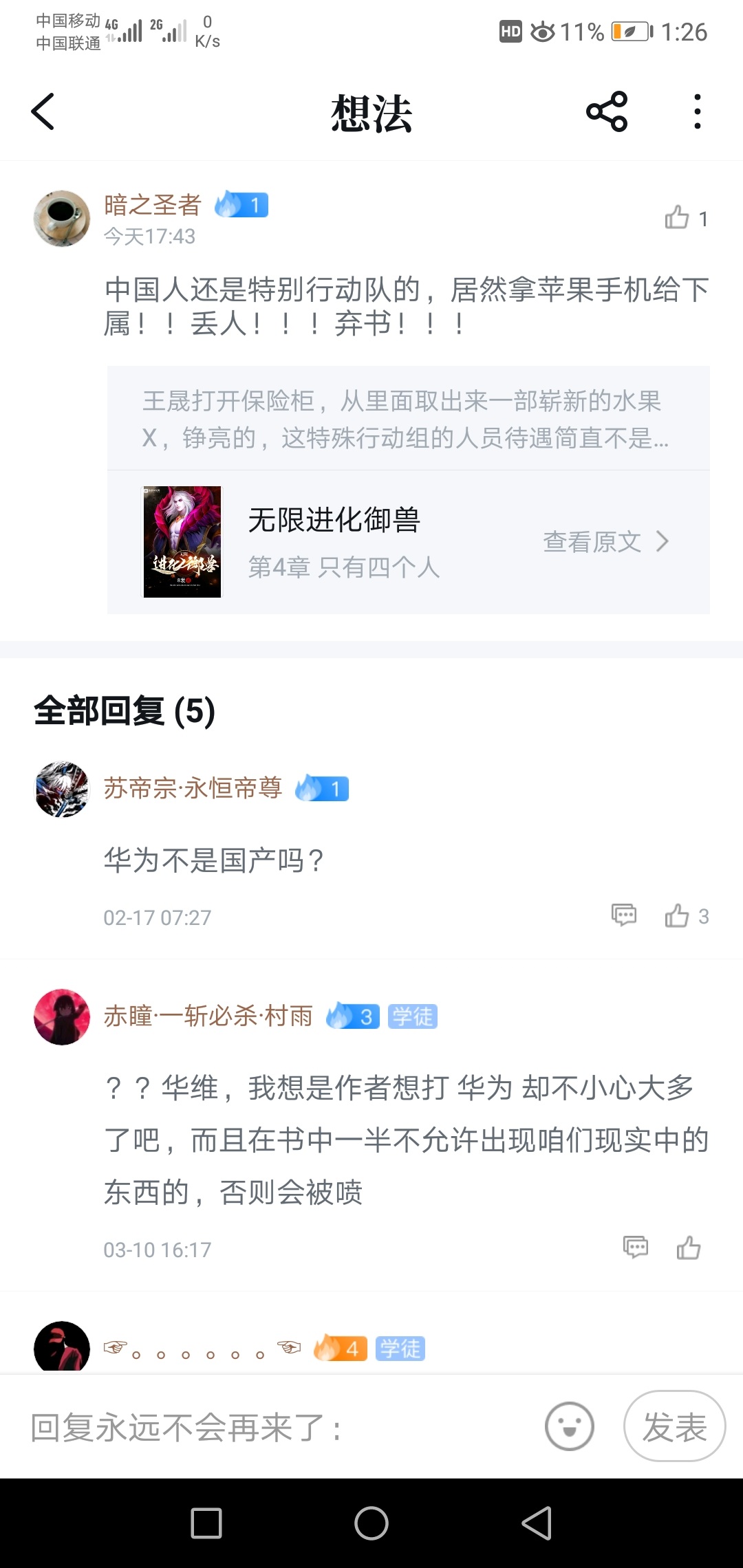Open 暗之圣者's profile avatar

pos(62,219)
